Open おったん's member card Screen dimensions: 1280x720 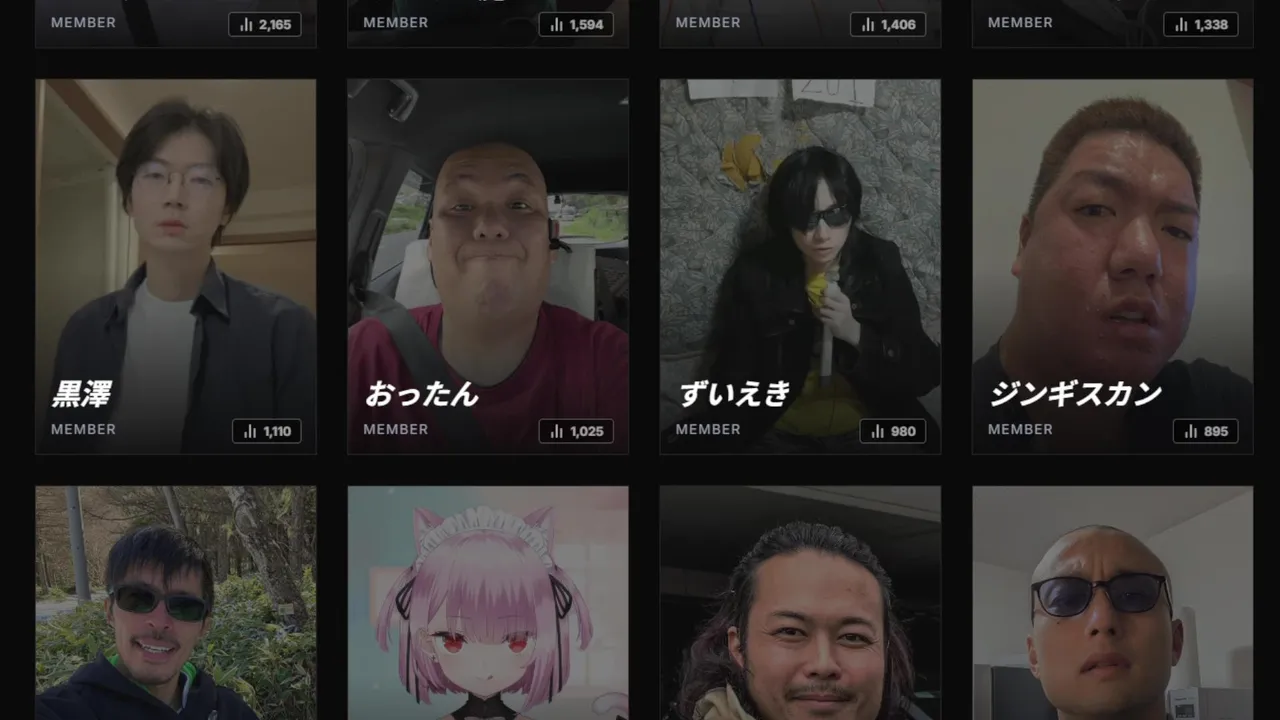pos(488,267)
